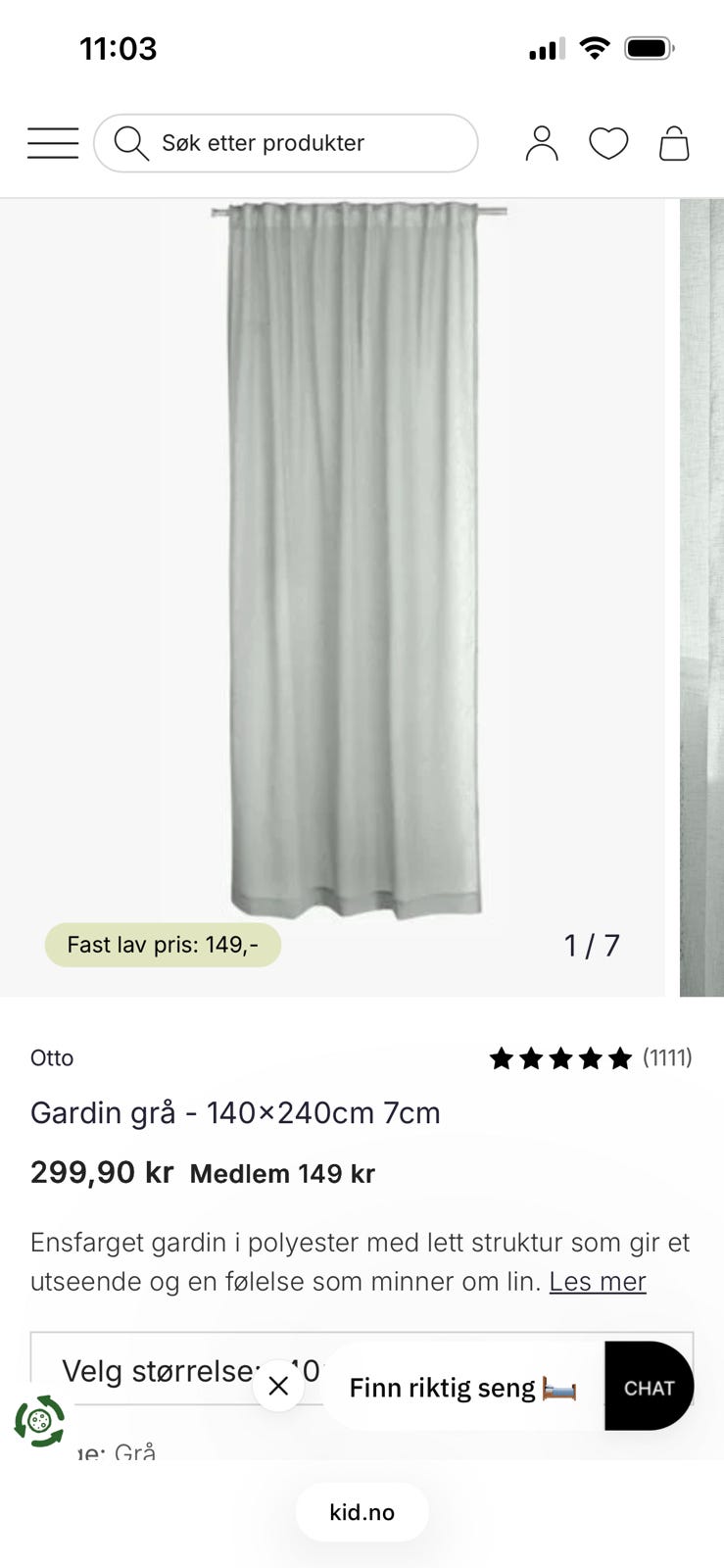Click the search magnifier icon
Screen dimensions: 724x1568
pyautogui.click(x=130, y=142)
